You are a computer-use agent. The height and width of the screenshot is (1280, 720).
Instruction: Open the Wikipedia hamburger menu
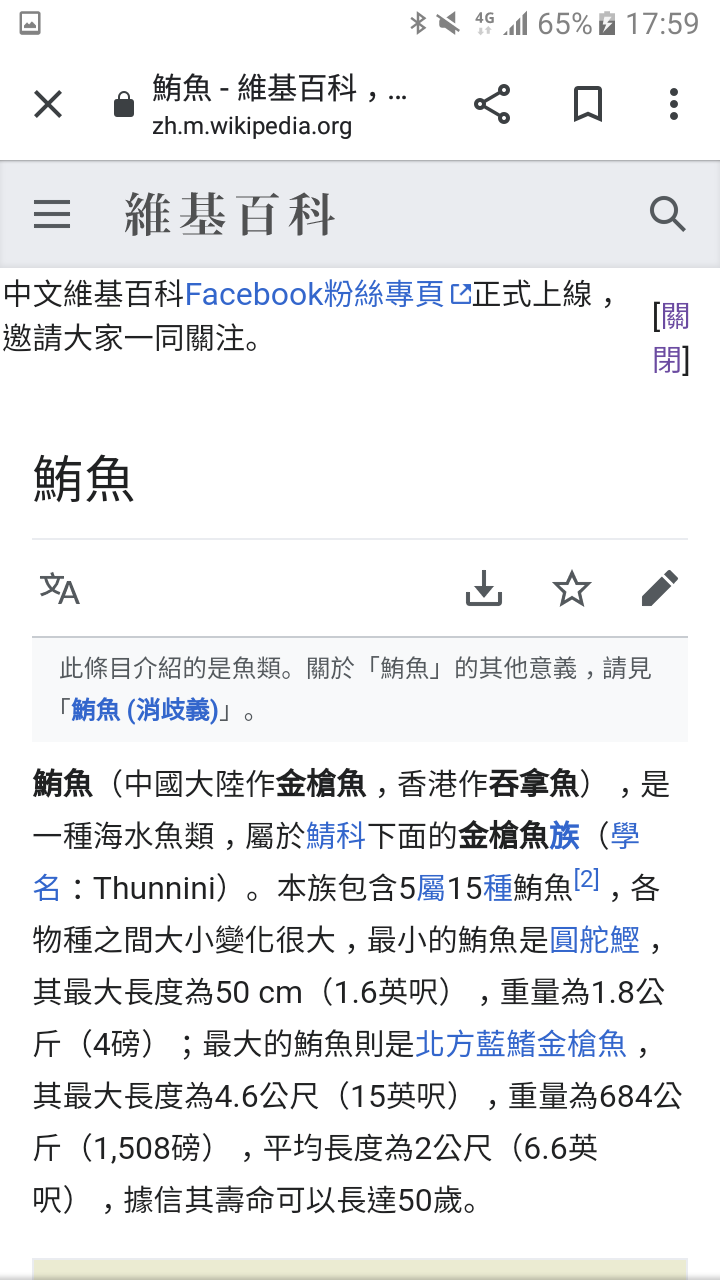click(52, 214)
